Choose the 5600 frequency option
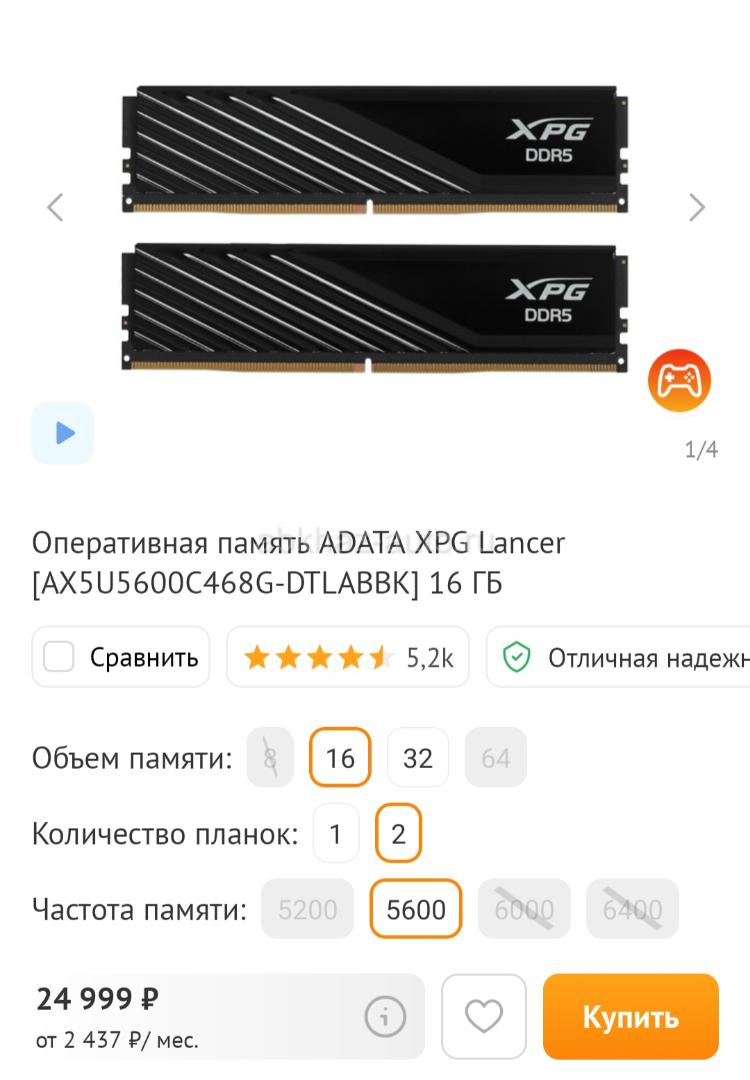 [416, 909]
